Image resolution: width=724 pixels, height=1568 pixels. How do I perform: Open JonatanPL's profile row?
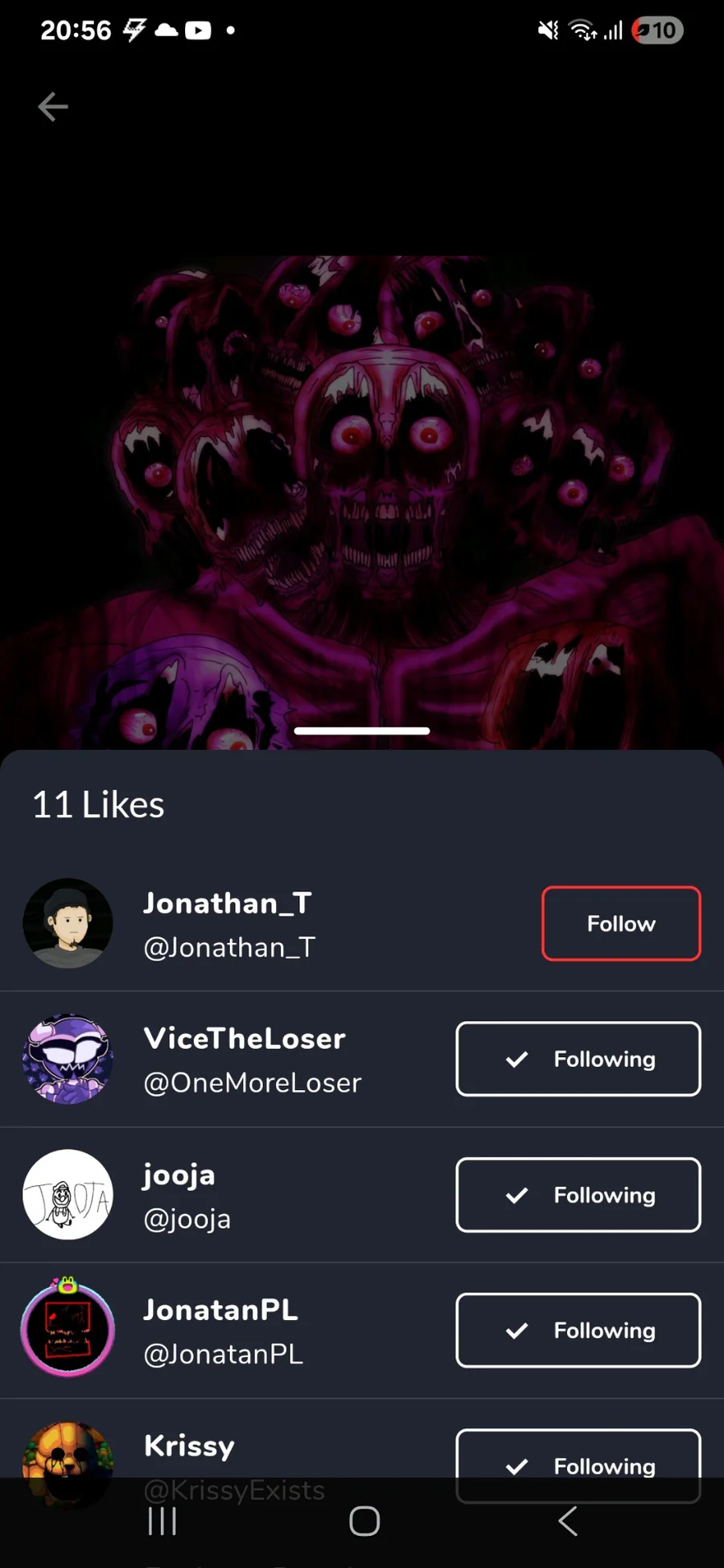tap(221, 1330)
